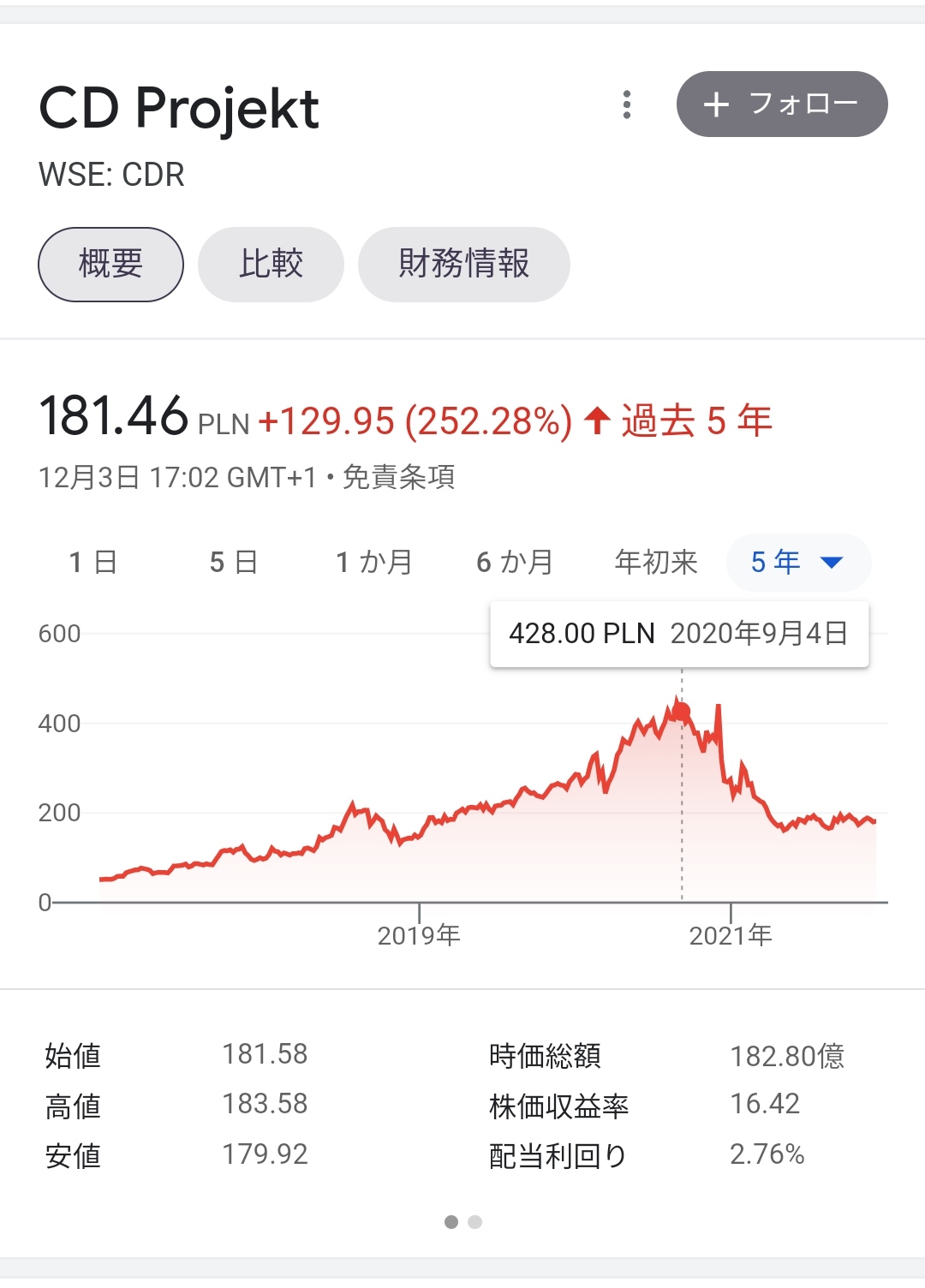Switch to the 概要 tab
925x1288 pixels.
point(110,264)
